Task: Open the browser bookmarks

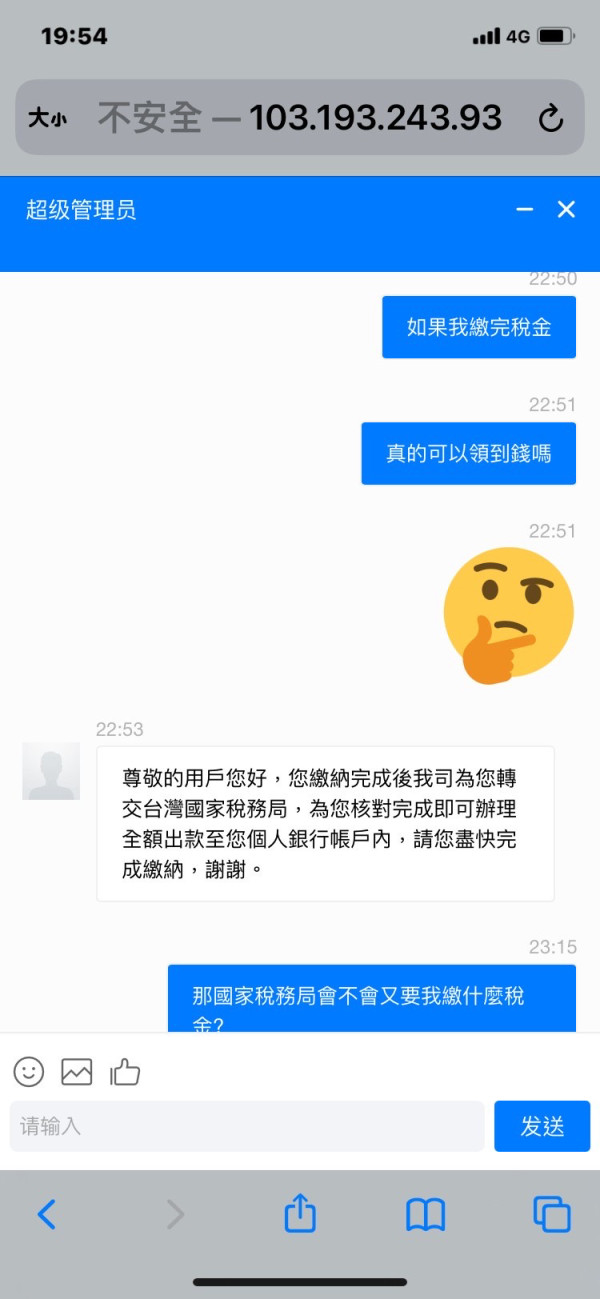Action: pyautogui.click(x=425, y=1215)
